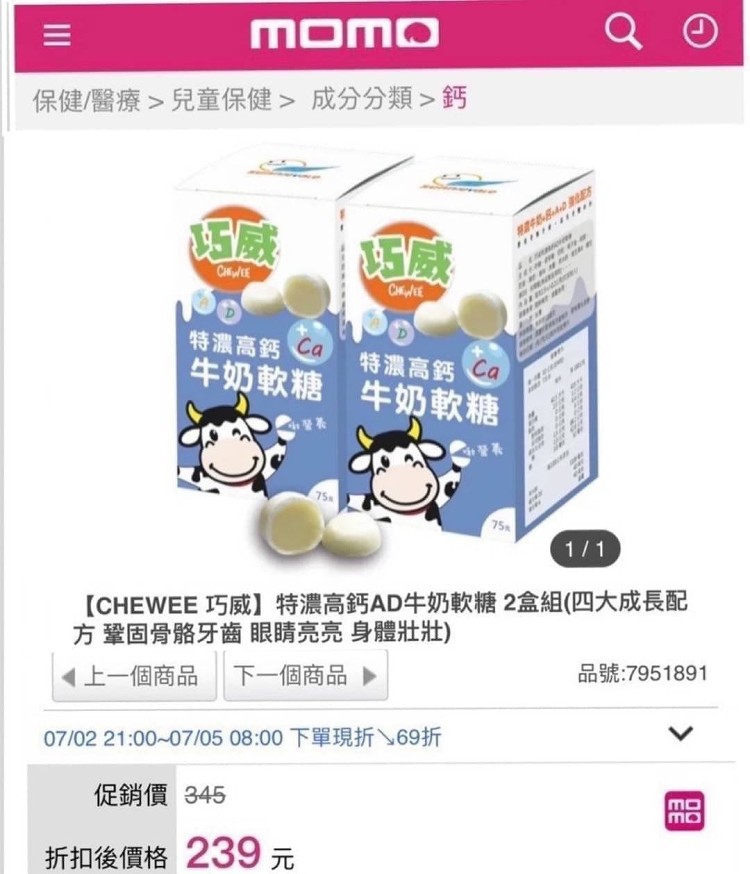Open the hamburger menu
750x874 pixels.
tap(57, 34)
